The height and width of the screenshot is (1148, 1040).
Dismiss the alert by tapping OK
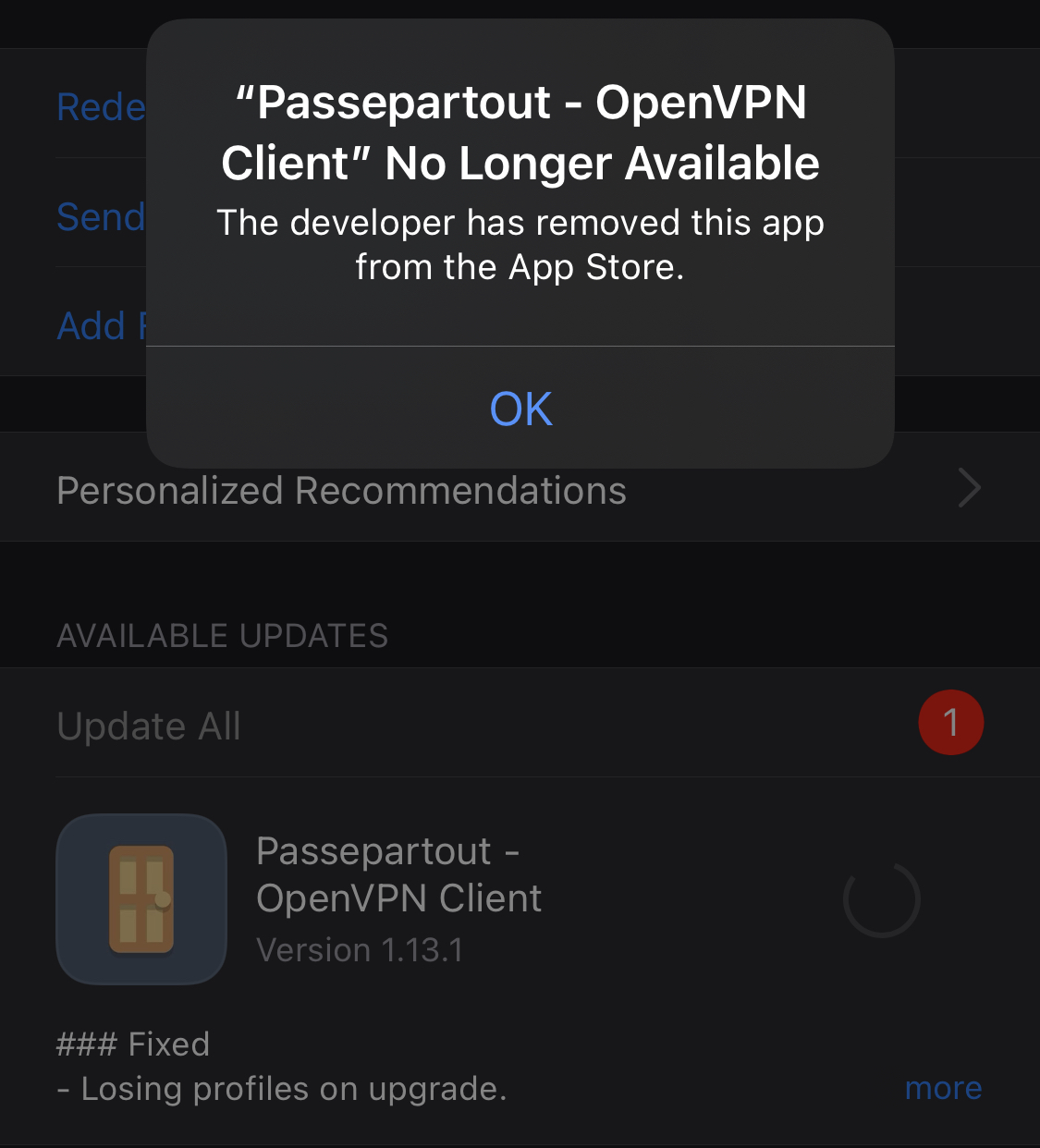click(520, 408)
